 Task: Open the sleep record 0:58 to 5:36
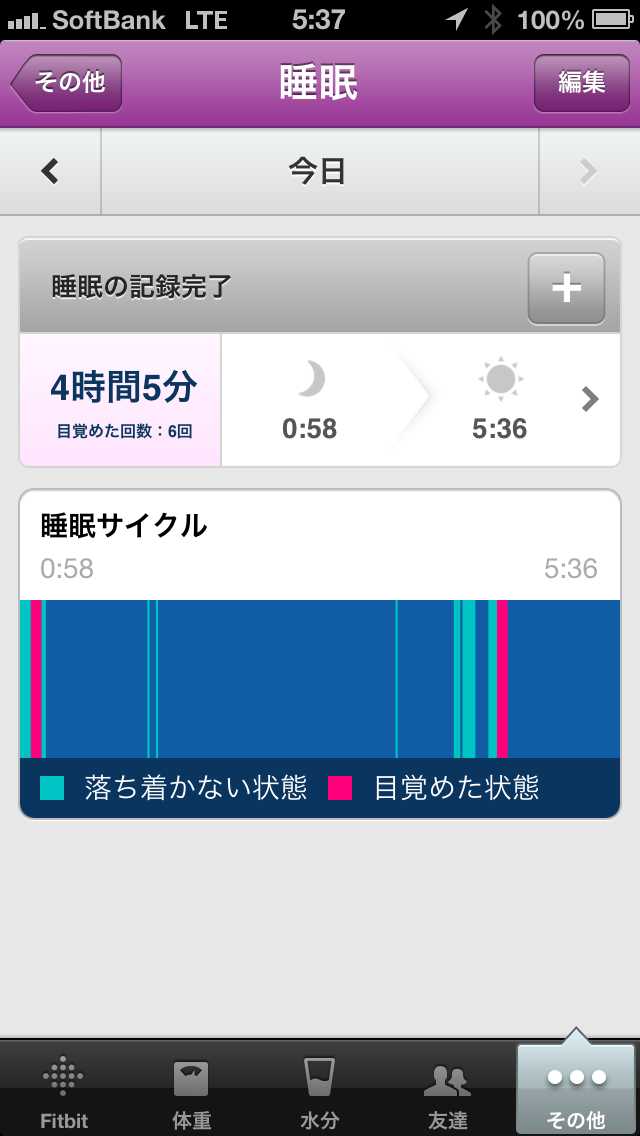pyautogui.click(x=420, y=400)
